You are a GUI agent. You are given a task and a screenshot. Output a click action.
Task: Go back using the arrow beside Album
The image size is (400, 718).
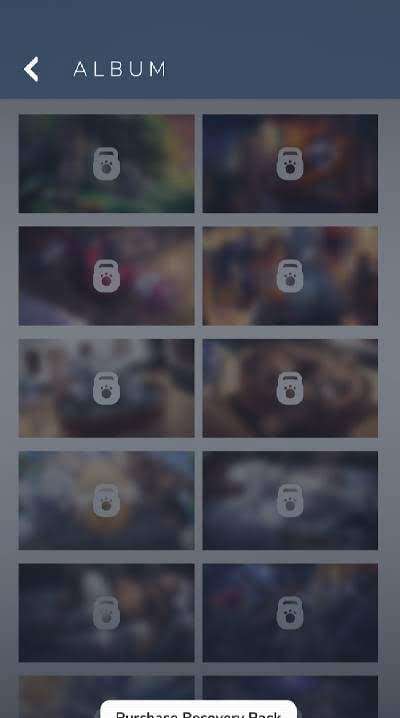(x=31, y=69)
